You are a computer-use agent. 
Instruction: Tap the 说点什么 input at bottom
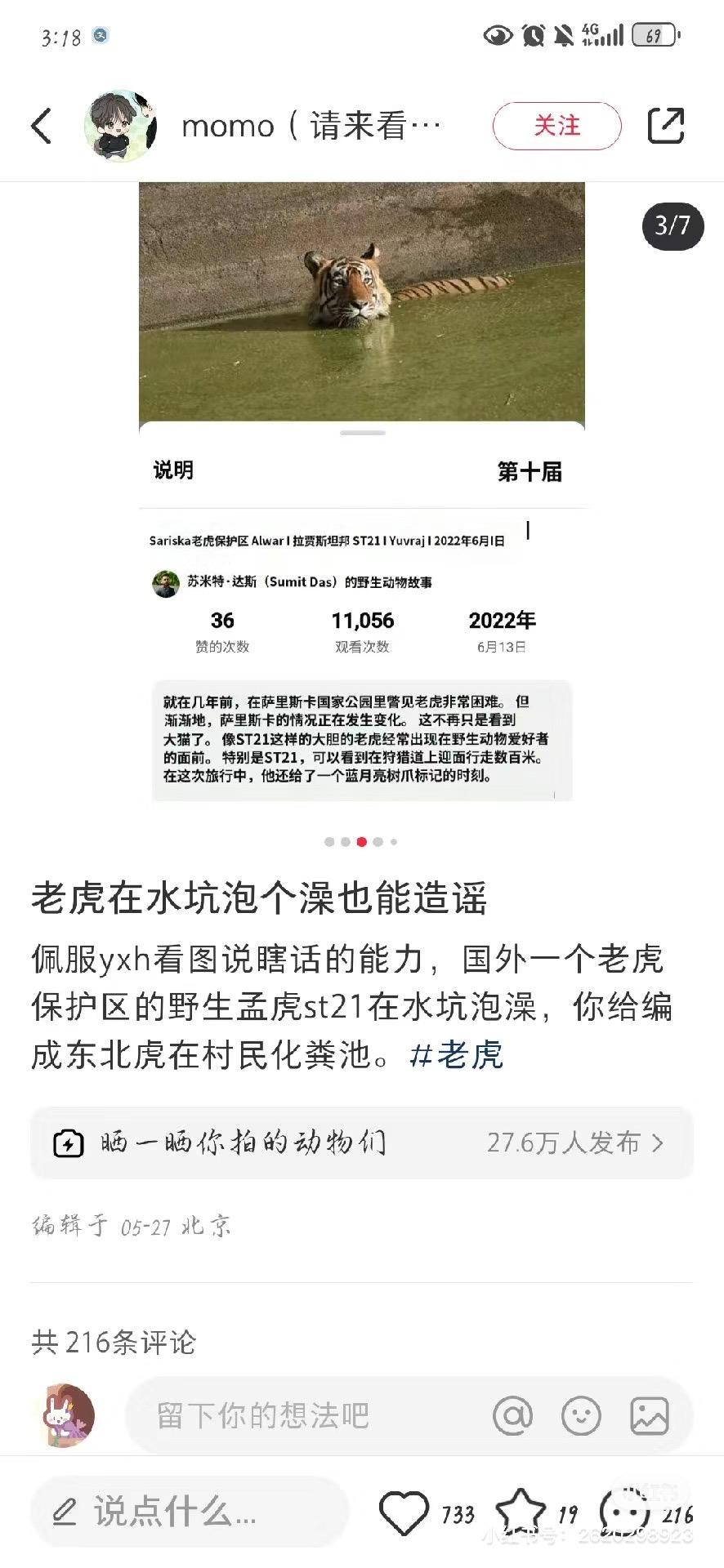(190, 1512)
